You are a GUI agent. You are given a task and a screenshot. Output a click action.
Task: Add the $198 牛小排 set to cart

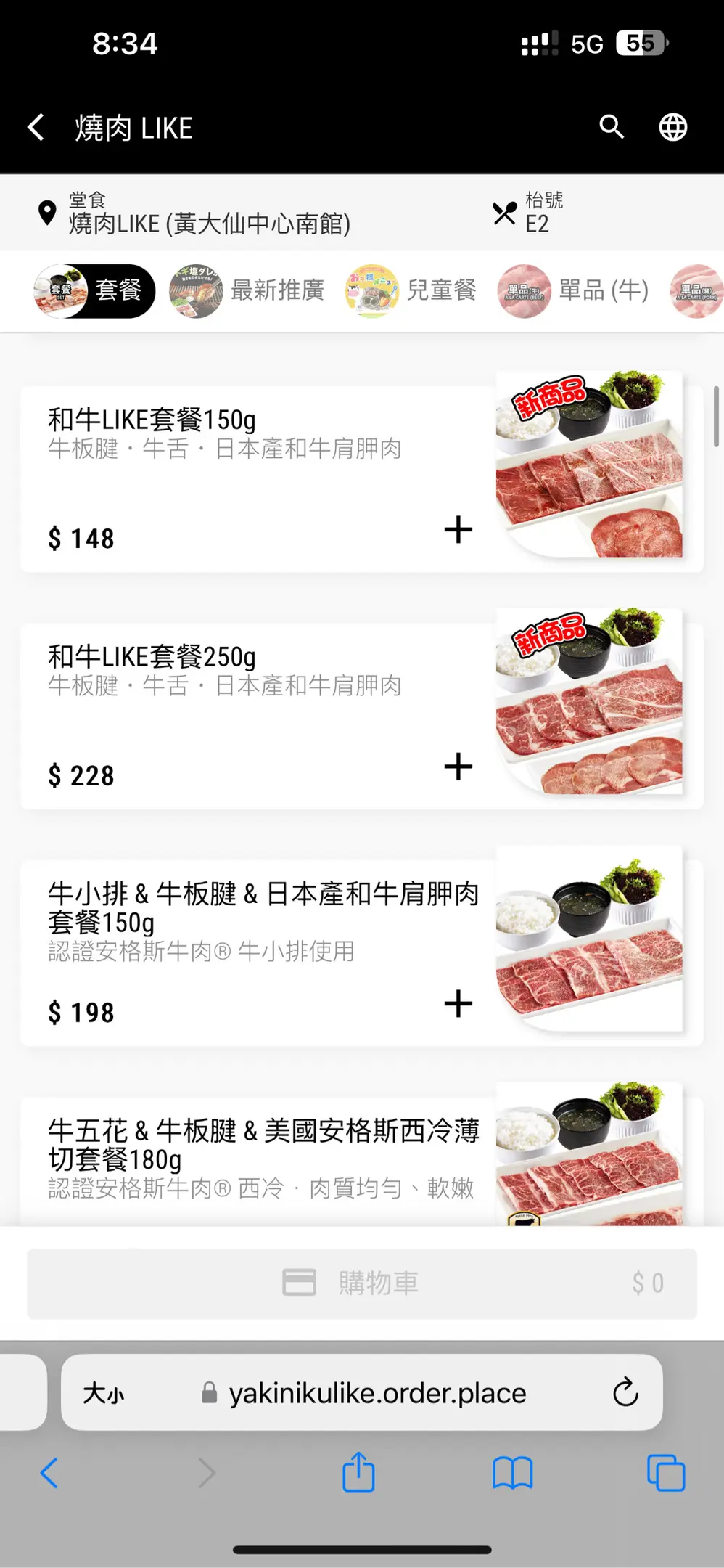click(x=458, y=1004)
